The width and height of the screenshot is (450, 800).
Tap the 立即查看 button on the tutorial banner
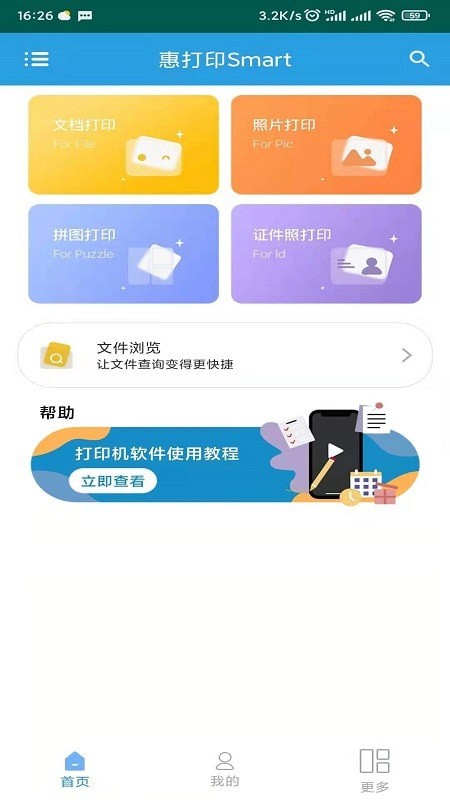[x=113, y=481]
